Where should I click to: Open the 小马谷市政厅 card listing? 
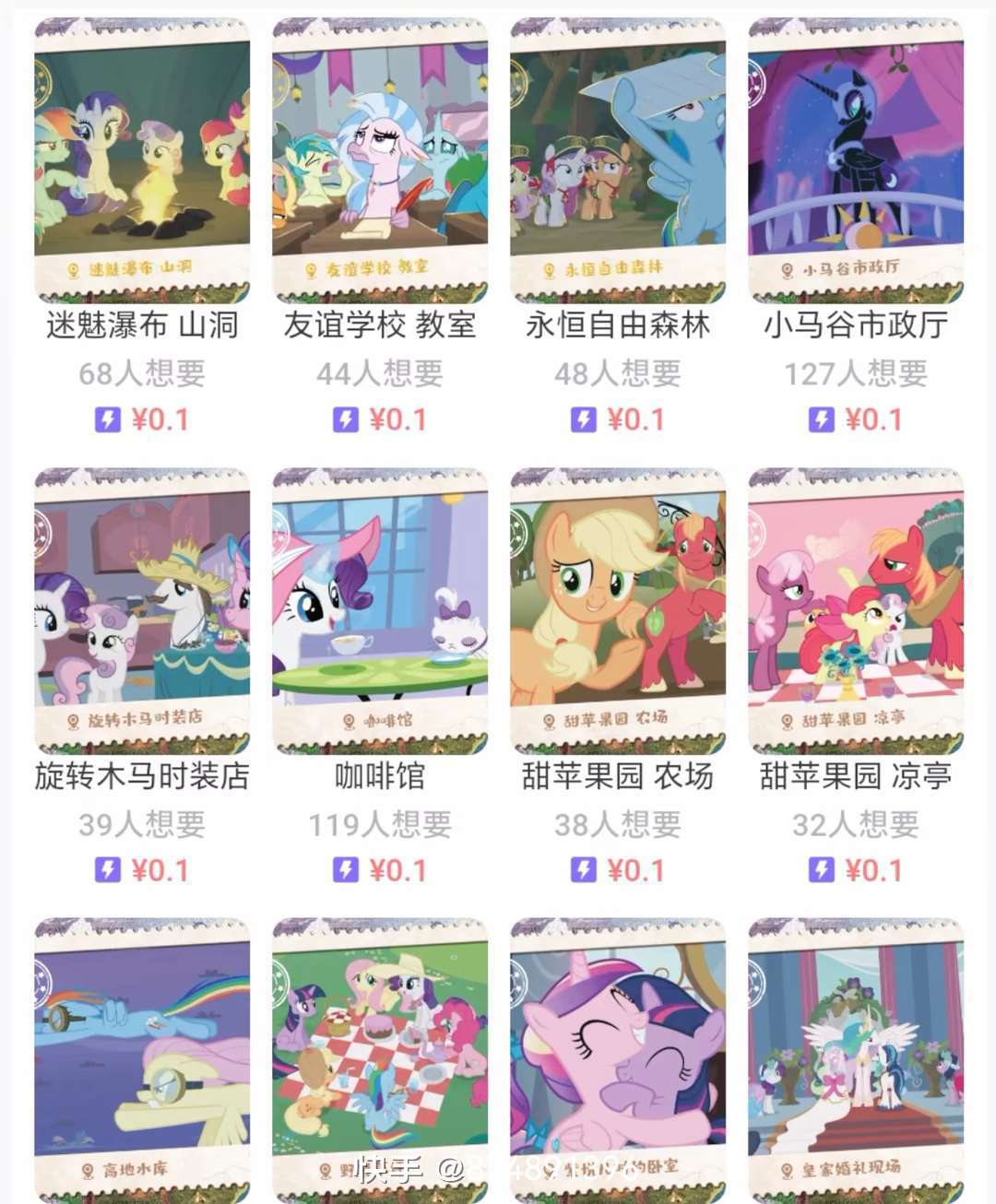[x=856, y=161]
